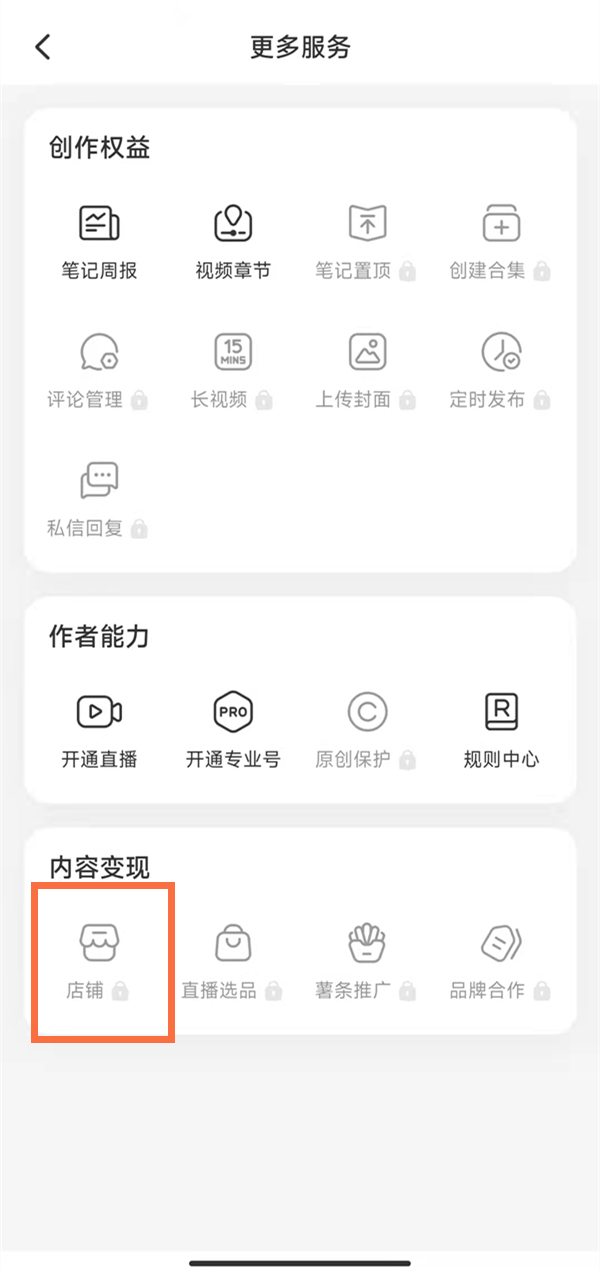Open 视频章节 feature
600x1275 pixels.
click(233, 240)
